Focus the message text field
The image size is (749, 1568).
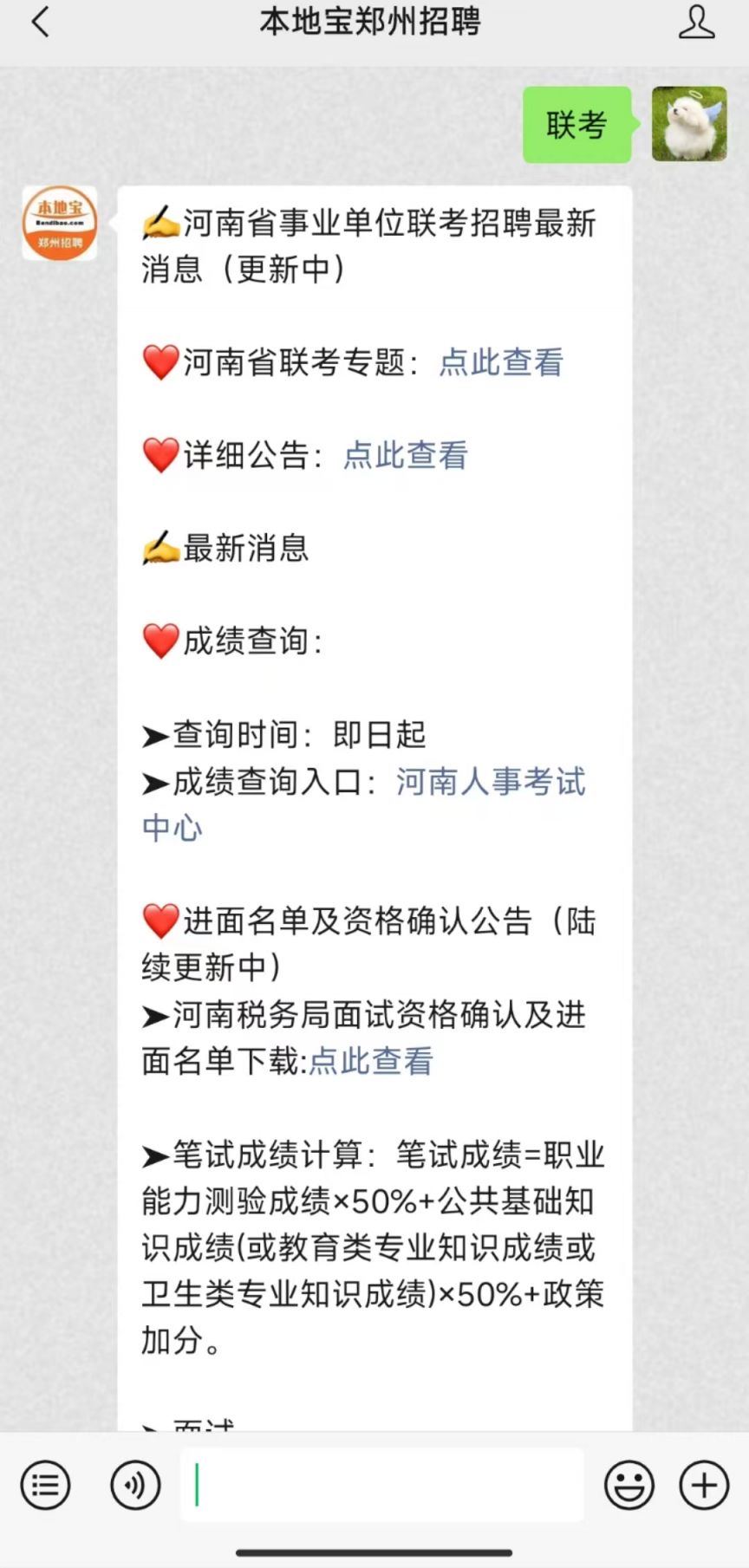point(381,1486)
